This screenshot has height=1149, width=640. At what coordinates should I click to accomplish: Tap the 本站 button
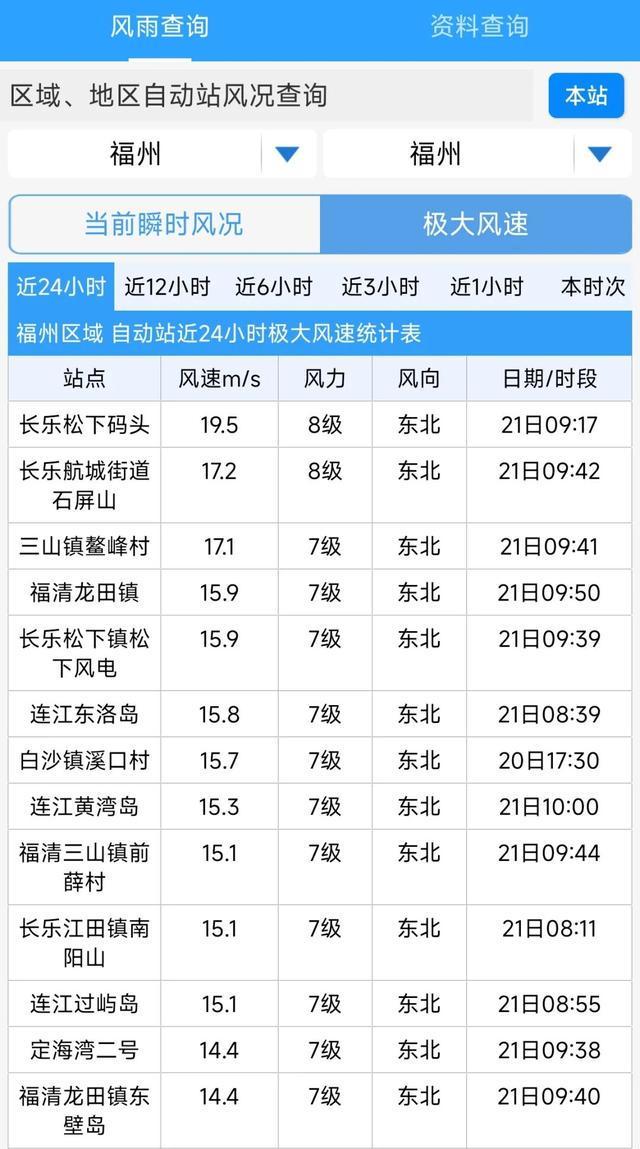(x=586, y=96)
